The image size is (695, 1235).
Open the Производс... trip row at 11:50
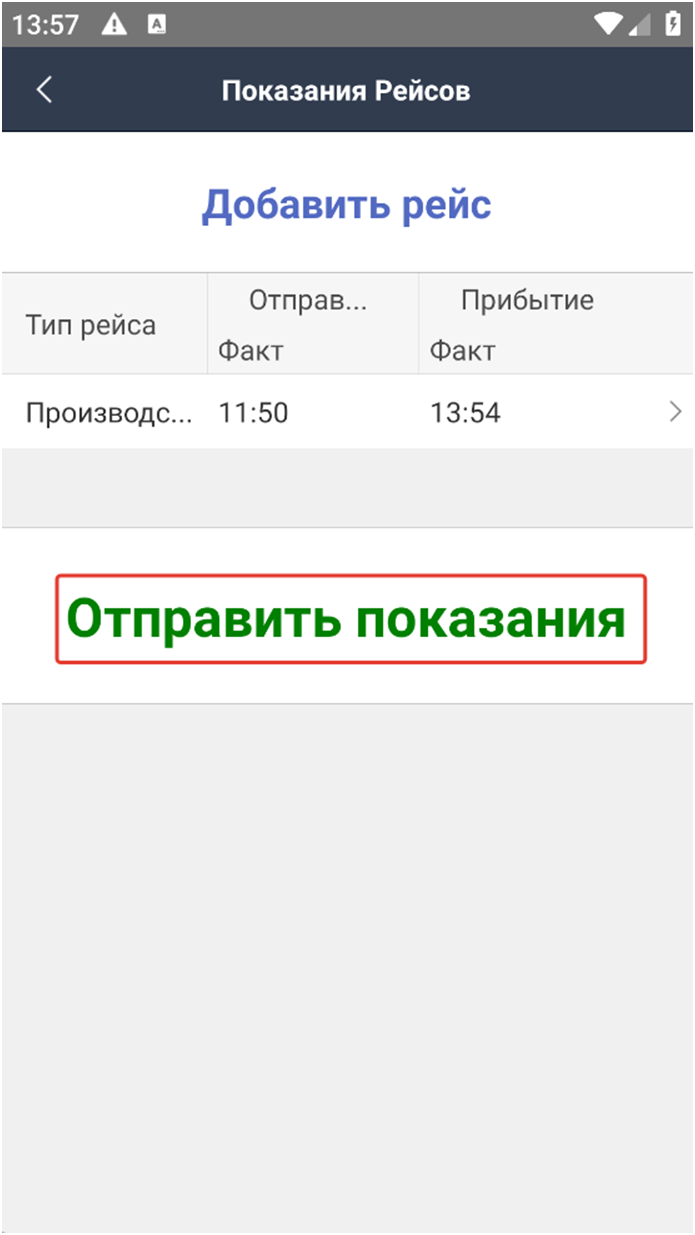coord(347,412)
